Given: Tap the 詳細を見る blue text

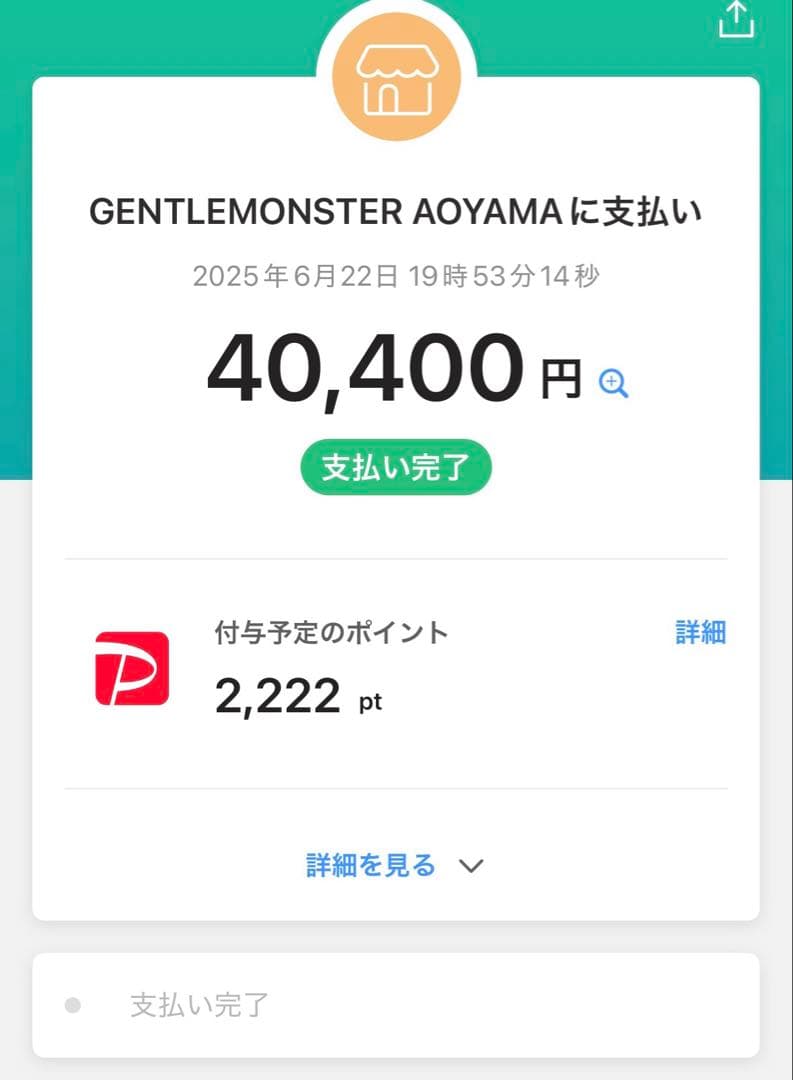Looking at the screenshot, I should (370, 865).
